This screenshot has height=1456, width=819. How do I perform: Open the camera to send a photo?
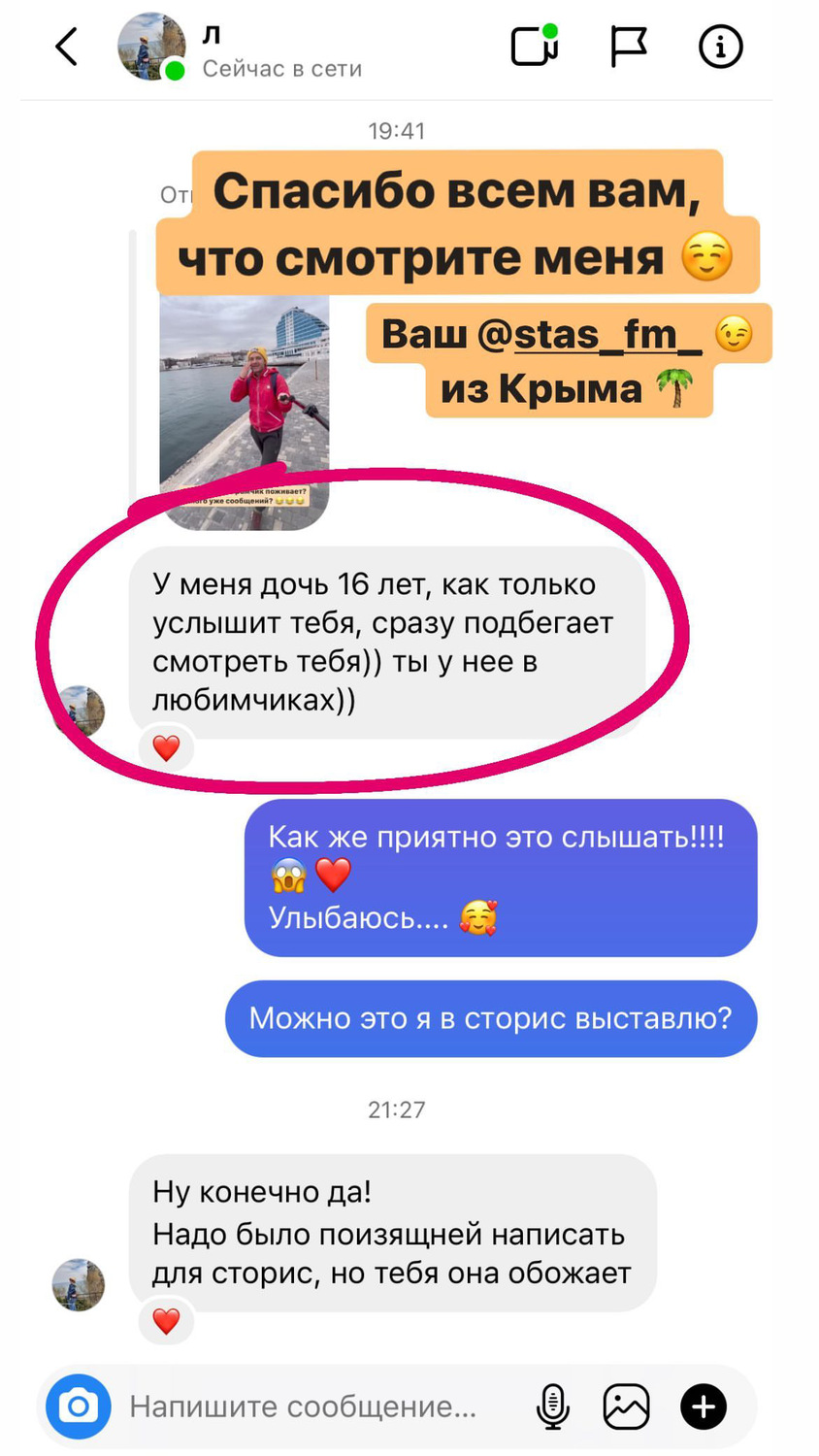(x=79, y=1406)
